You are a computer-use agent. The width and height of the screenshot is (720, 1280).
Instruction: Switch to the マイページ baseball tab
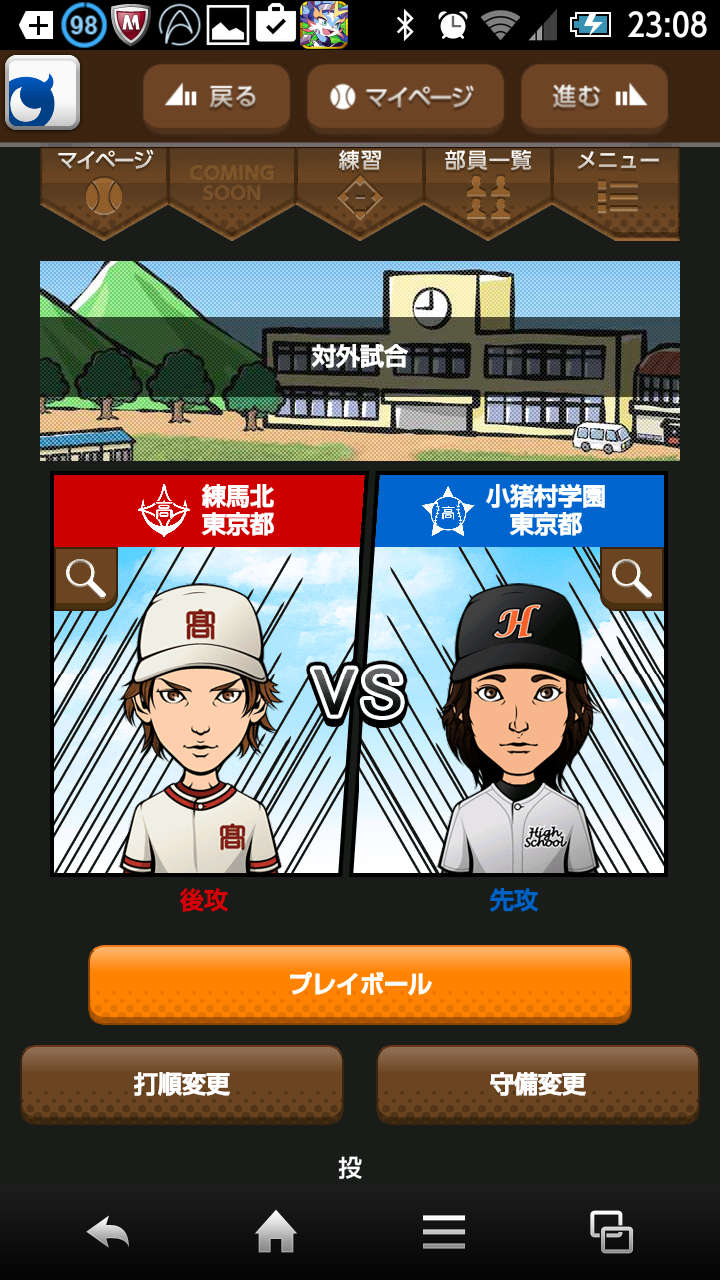point(104,185)
